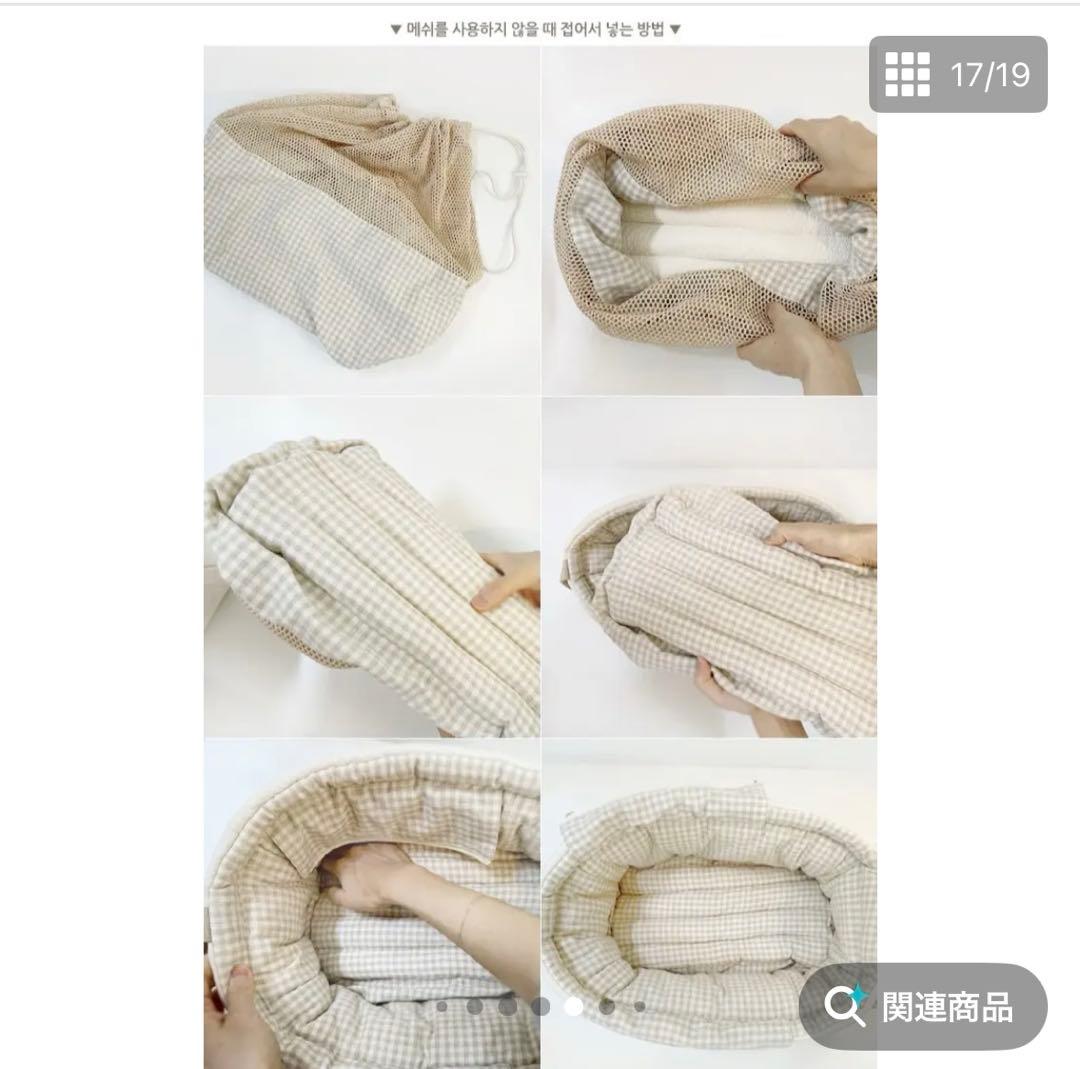Open the product photo full screen

pos(540,540)
